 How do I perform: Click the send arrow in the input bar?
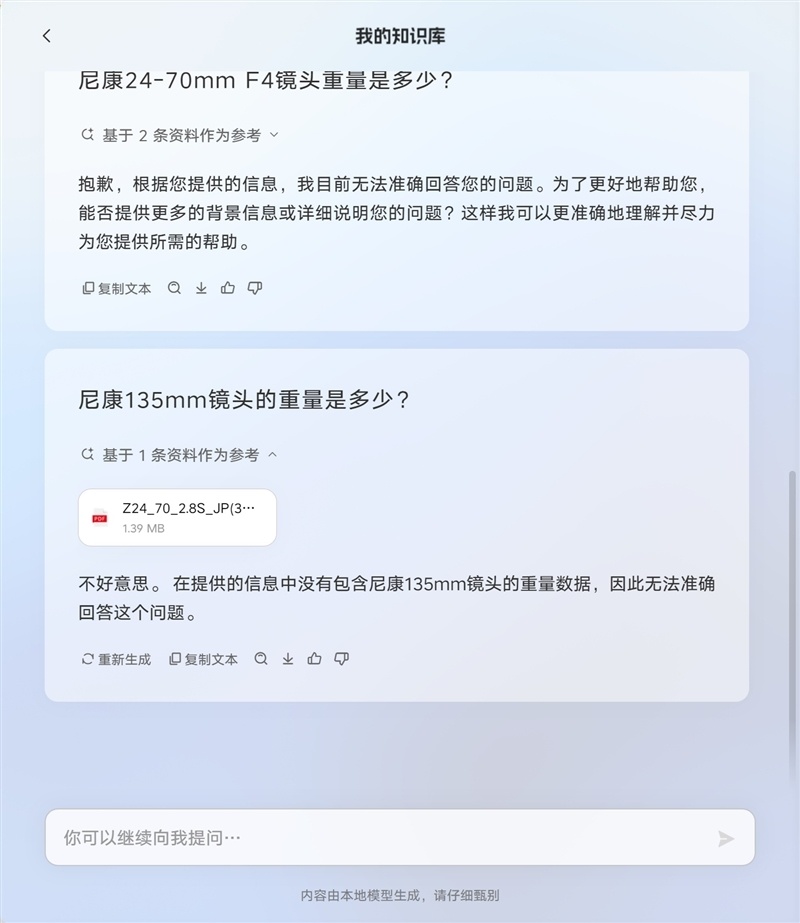pos(723,836)
